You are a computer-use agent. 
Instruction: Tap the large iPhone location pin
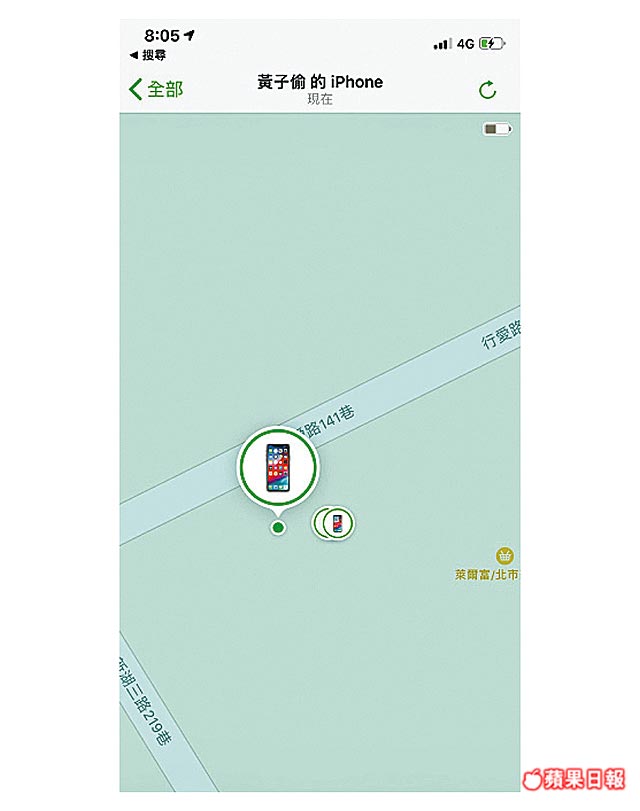[277, 466]
